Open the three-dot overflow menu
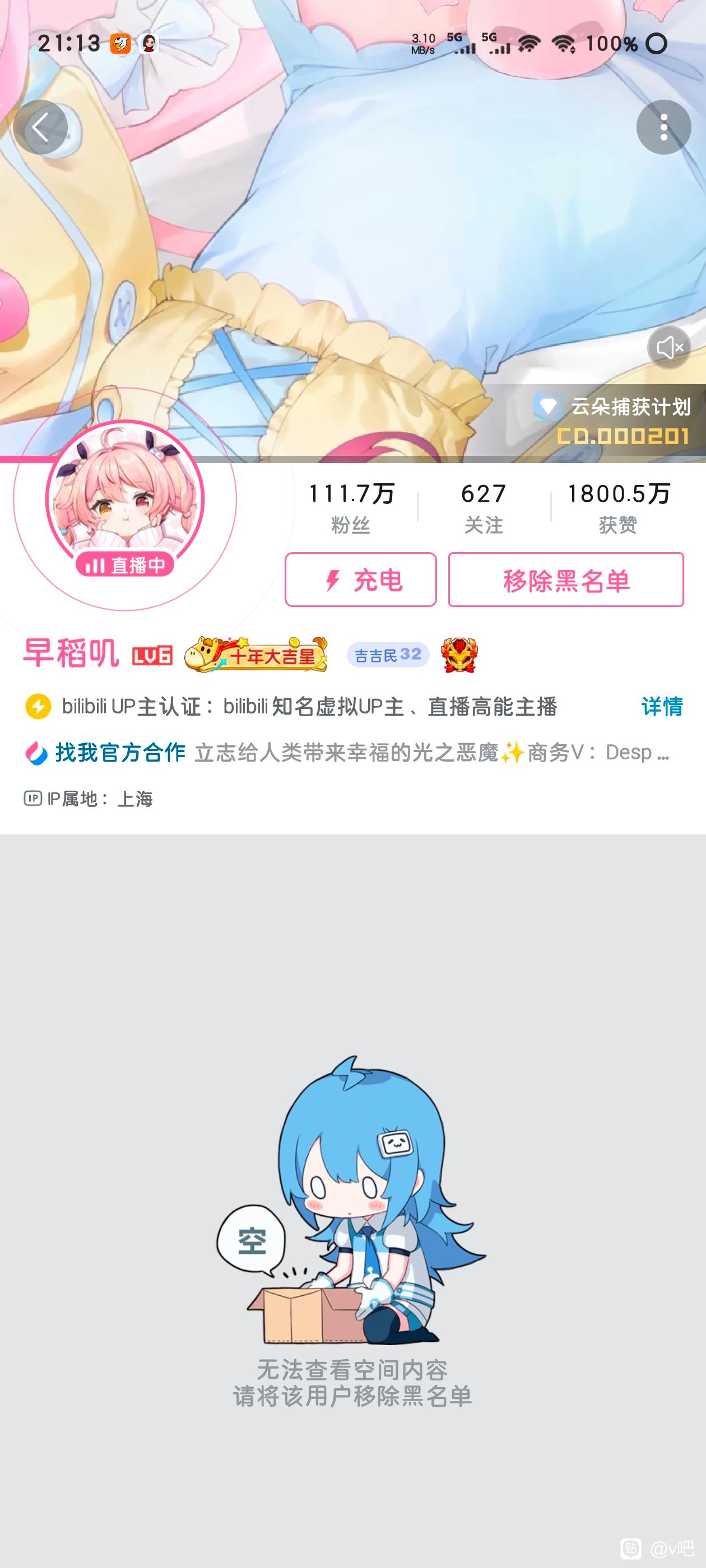Image resolution: width=706 pixels, height=1568 pixels. click(663, 127)
